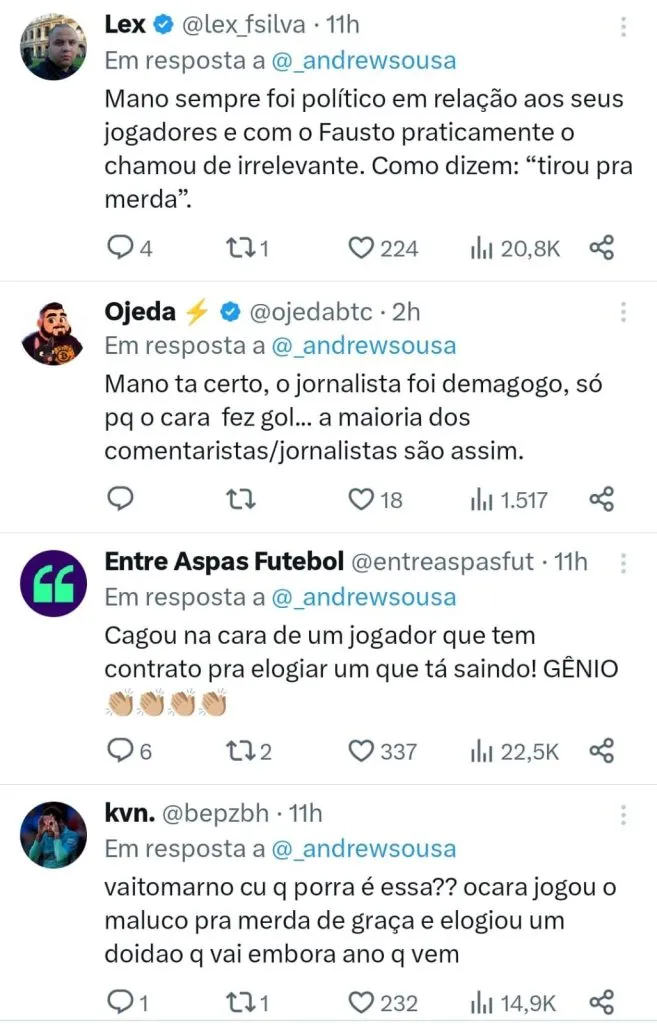
Task: Repost Ojeda's reply
Action: coord(241,499)
